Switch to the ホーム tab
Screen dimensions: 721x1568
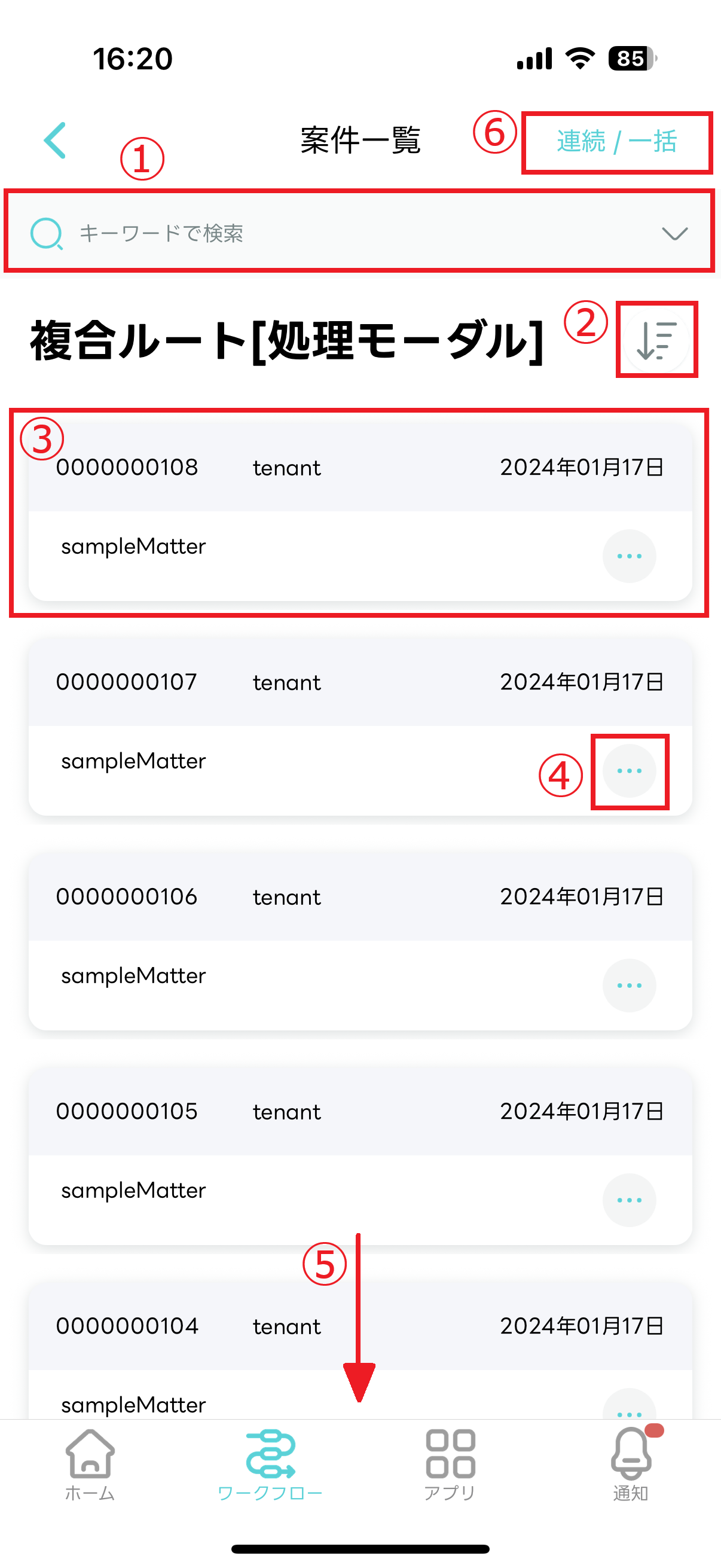[x=90, y=1464]
